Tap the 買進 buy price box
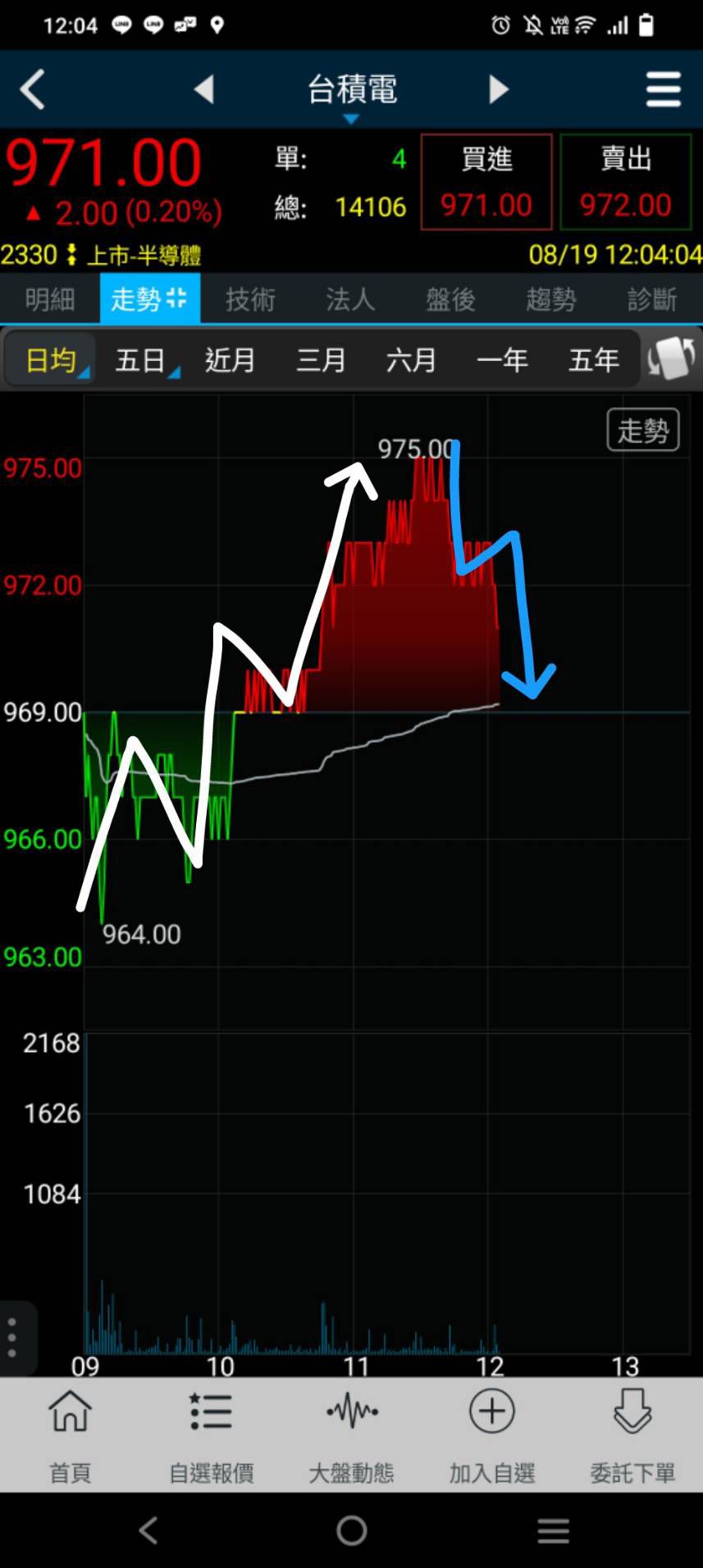 (x=486, y=182)
